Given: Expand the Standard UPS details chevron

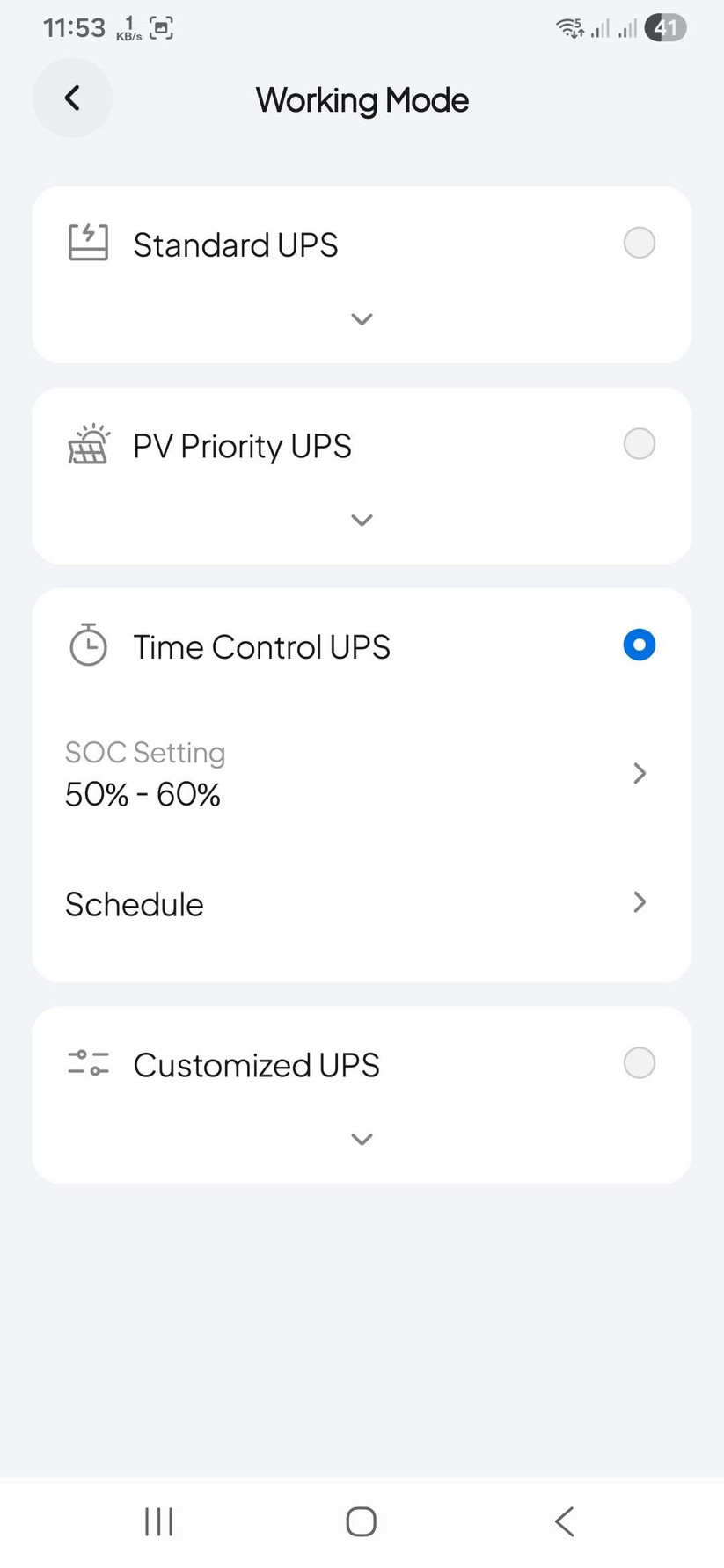Looking at the screenshot, I should point(362,319).
